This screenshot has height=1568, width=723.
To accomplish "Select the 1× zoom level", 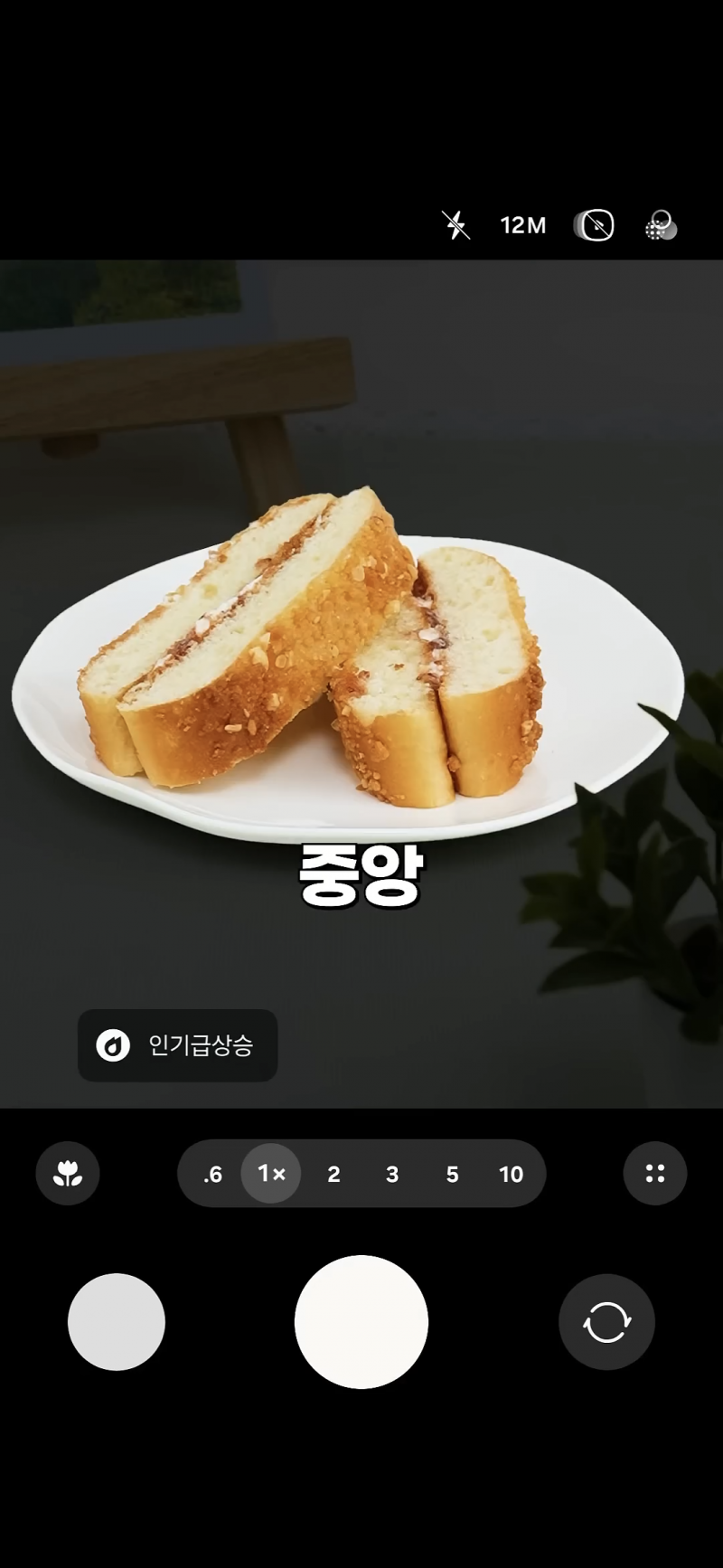I will tap(271, 1174).
